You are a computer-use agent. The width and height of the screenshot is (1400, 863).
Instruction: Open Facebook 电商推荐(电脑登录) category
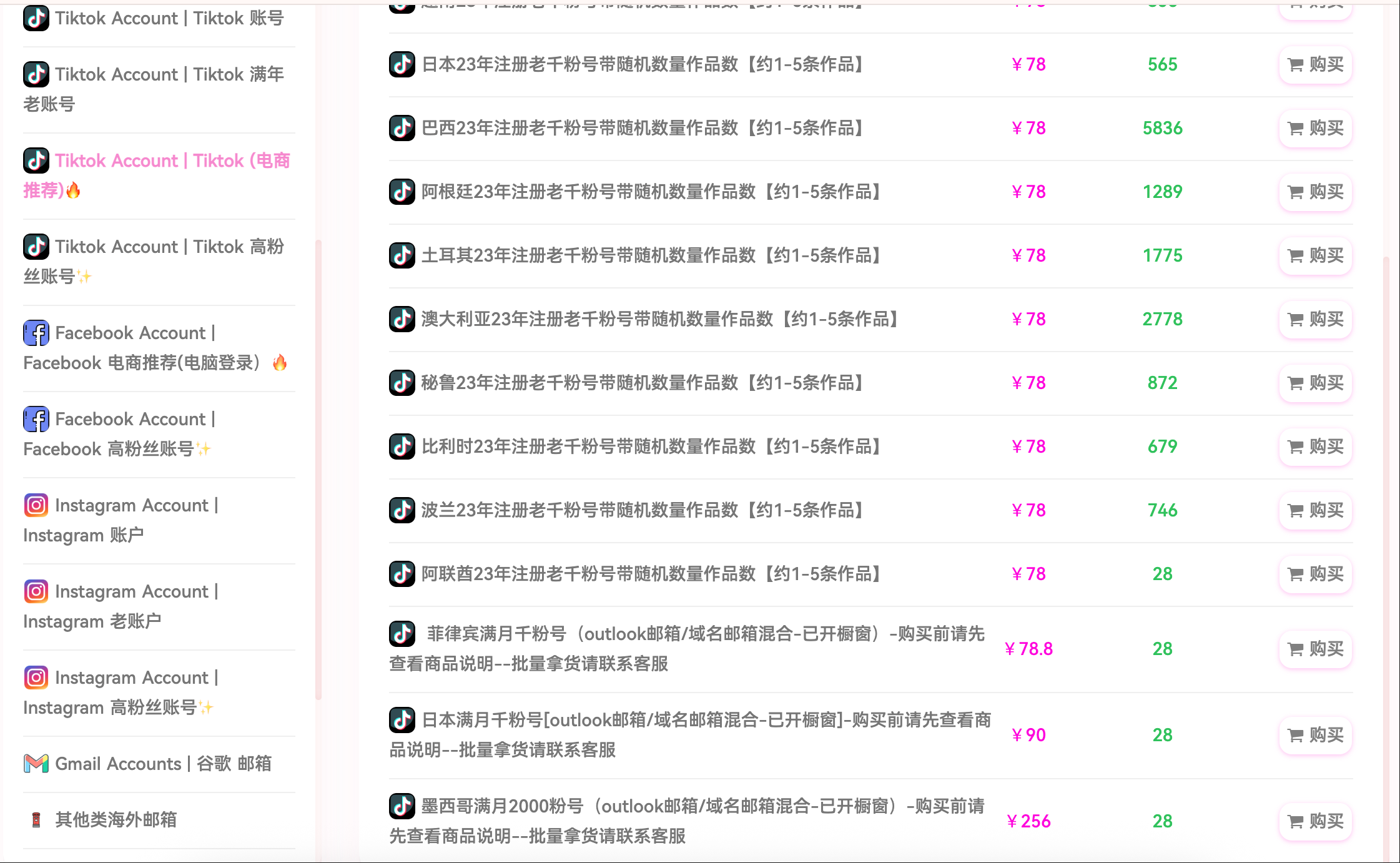pos(153,347)
